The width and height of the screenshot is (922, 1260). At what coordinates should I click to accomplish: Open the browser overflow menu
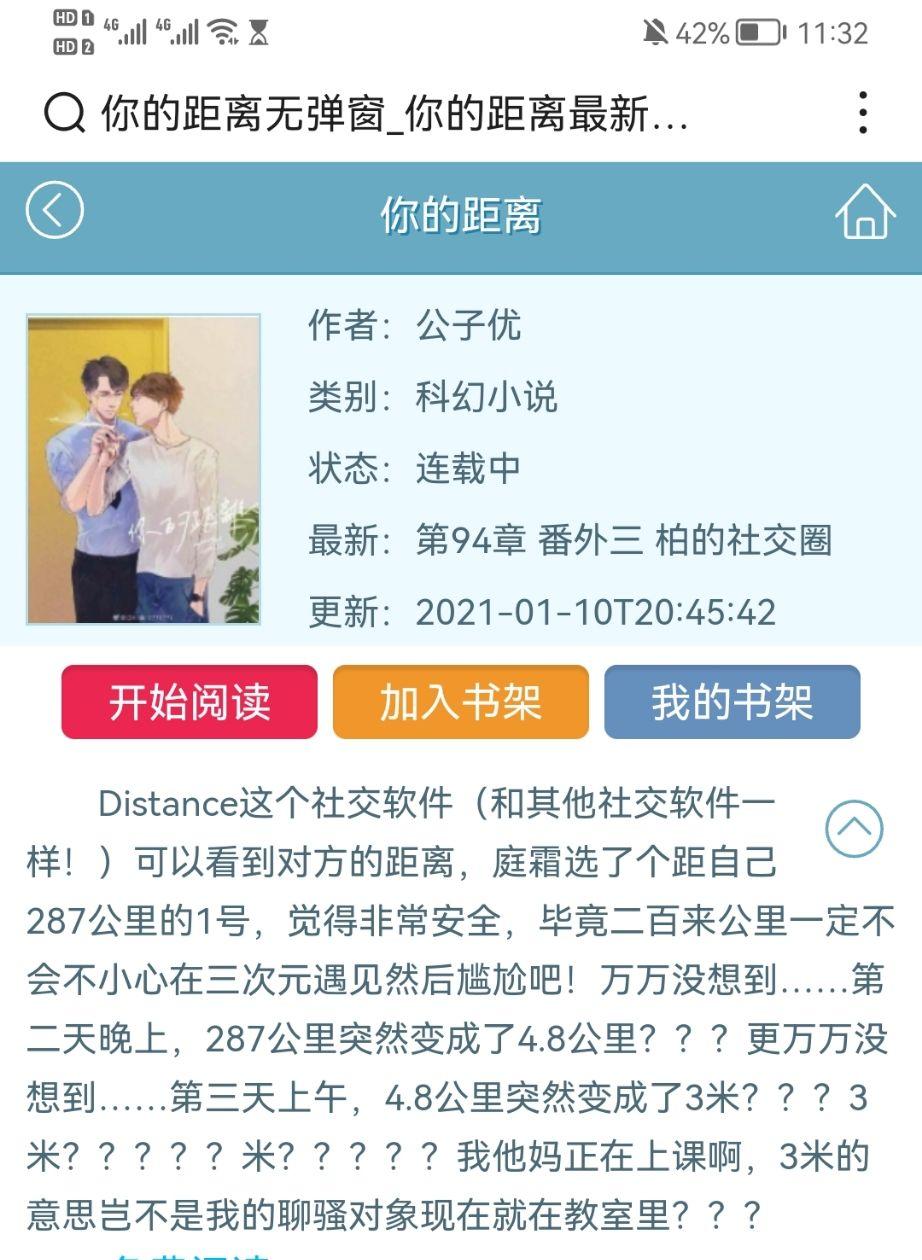pyautogui.click(x=862, y=113)
